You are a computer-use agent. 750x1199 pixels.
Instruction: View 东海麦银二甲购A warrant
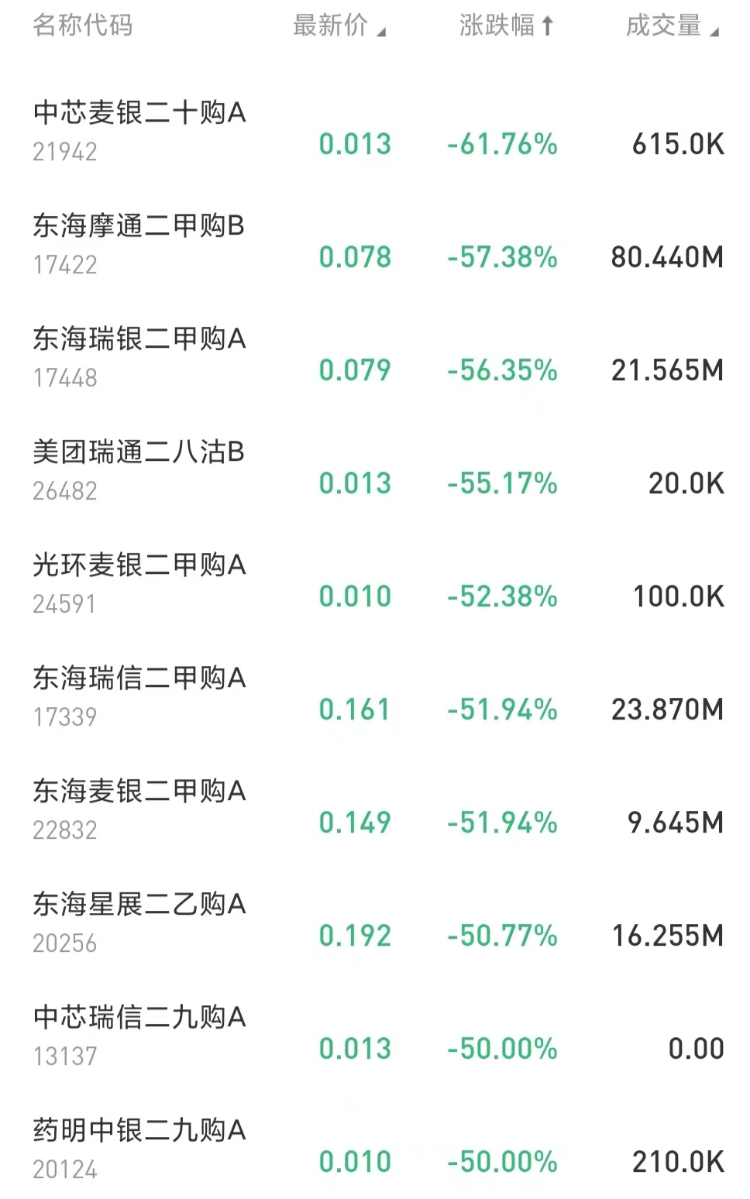[139, 791]
